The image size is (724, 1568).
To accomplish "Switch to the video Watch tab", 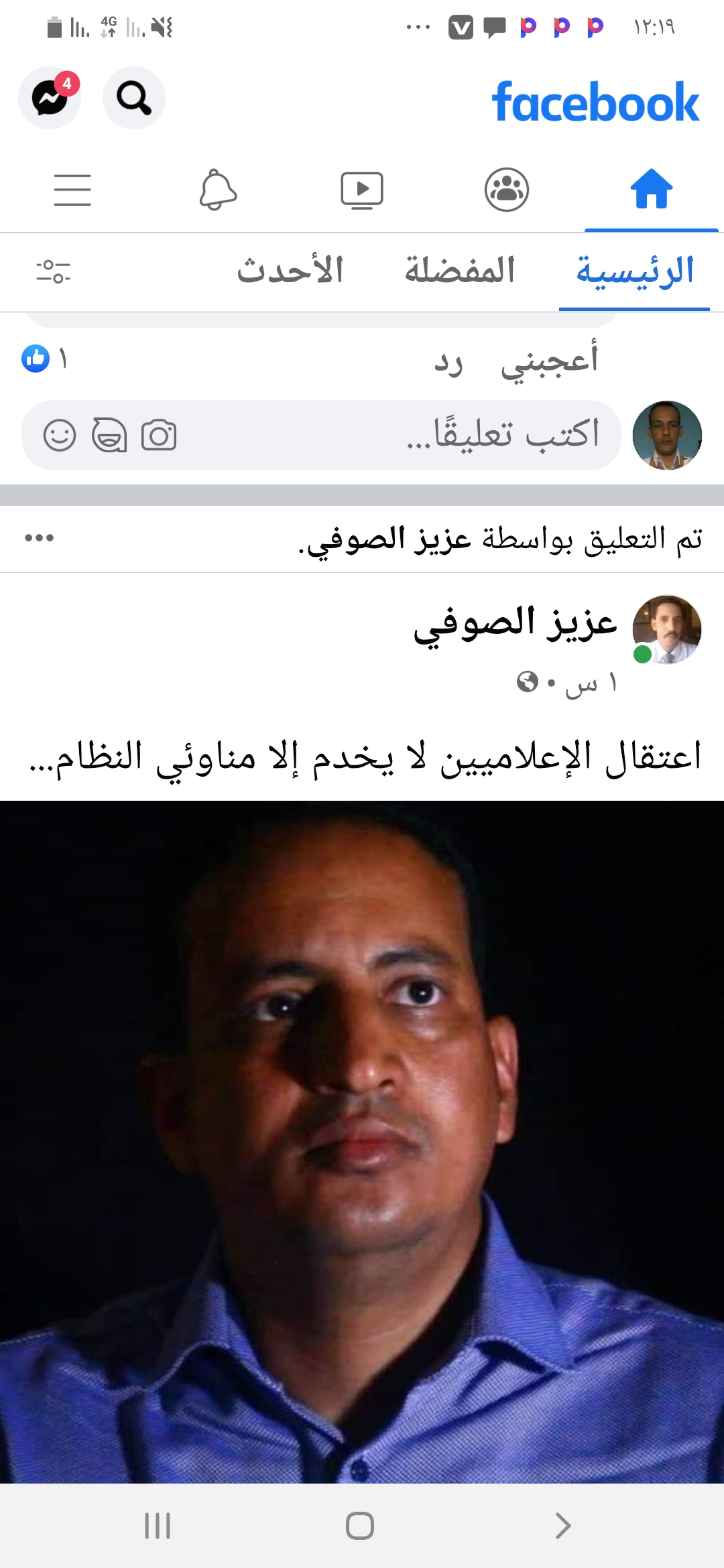I will [x=362, y=190].
